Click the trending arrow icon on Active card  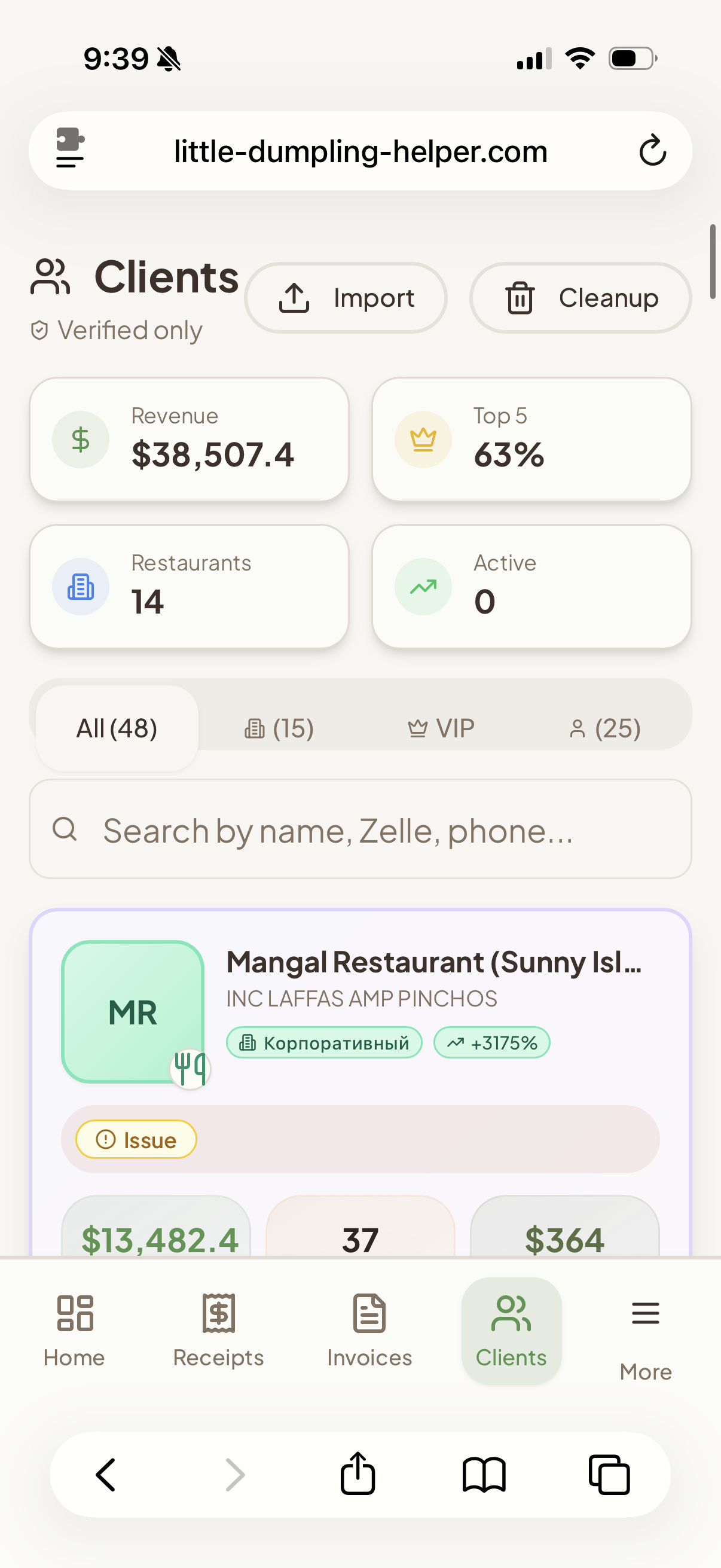point(423,586)
